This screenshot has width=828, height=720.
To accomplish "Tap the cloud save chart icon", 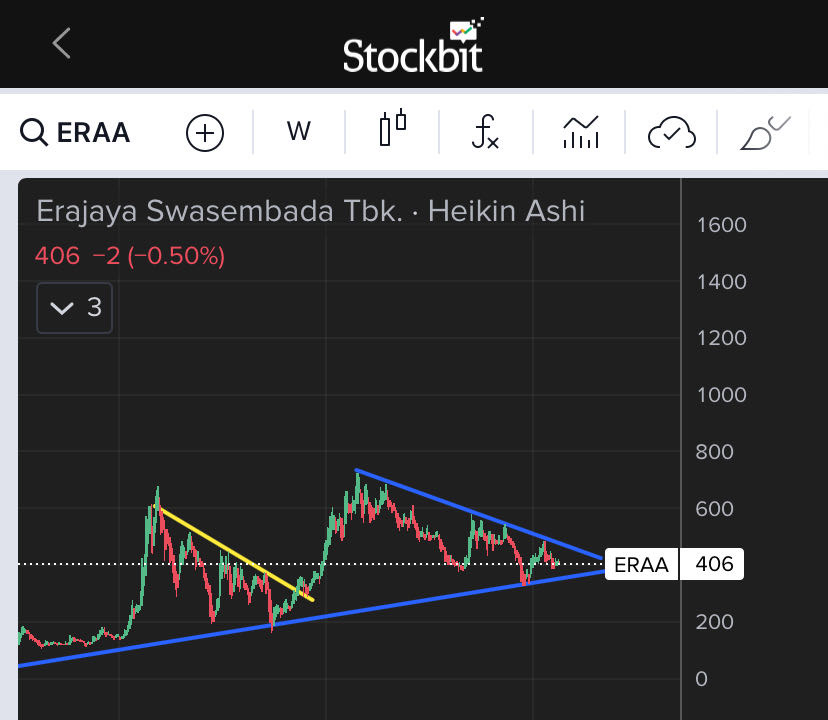I will 671,131.
